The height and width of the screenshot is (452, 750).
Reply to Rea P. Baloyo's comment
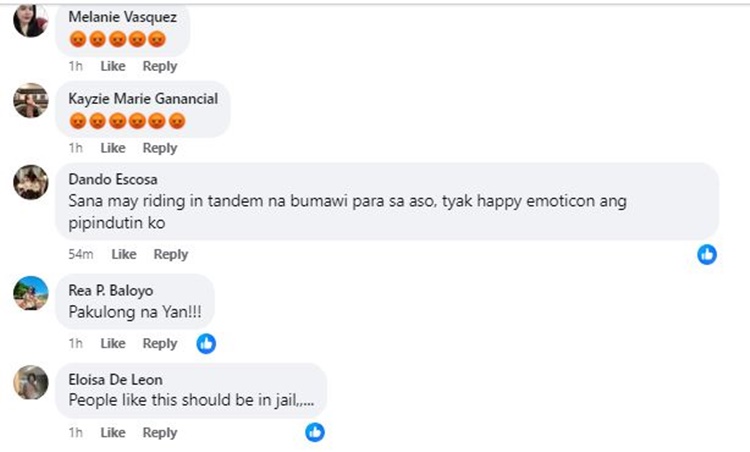click(159, 343)
